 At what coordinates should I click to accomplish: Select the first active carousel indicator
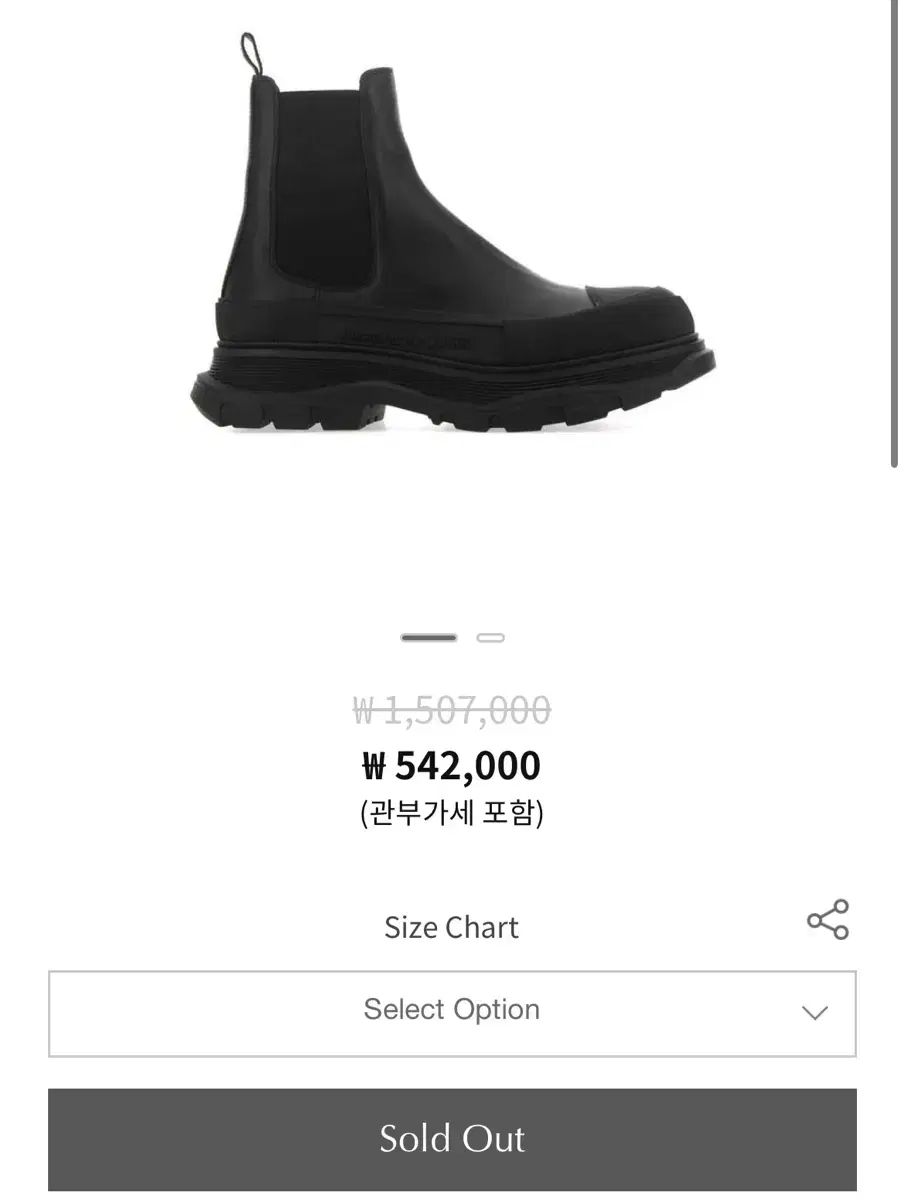tap(426, 637)
